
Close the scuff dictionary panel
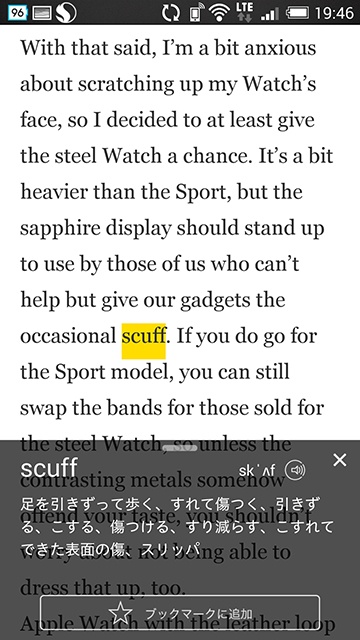[340, 460]
